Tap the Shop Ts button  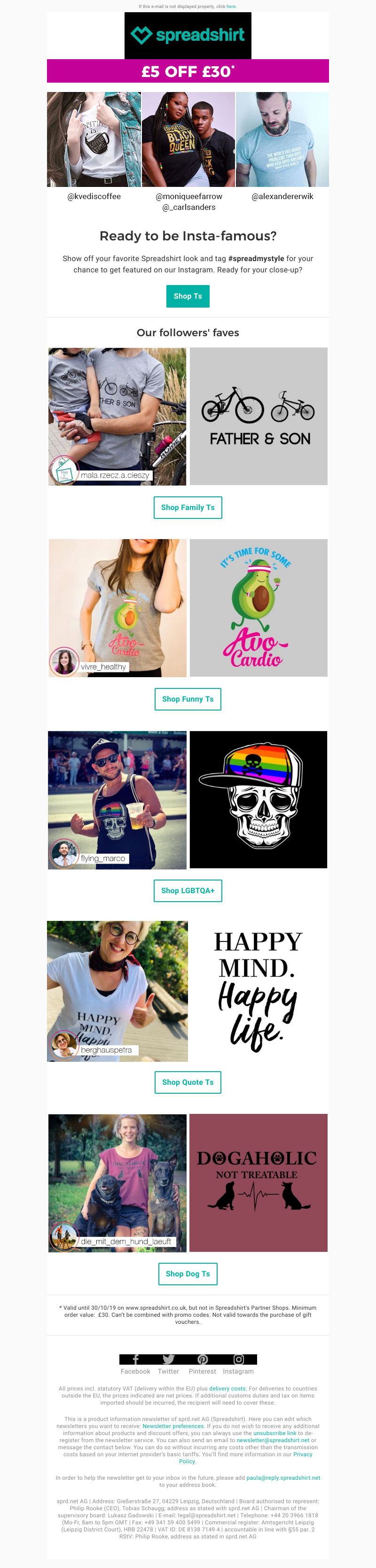188,296
